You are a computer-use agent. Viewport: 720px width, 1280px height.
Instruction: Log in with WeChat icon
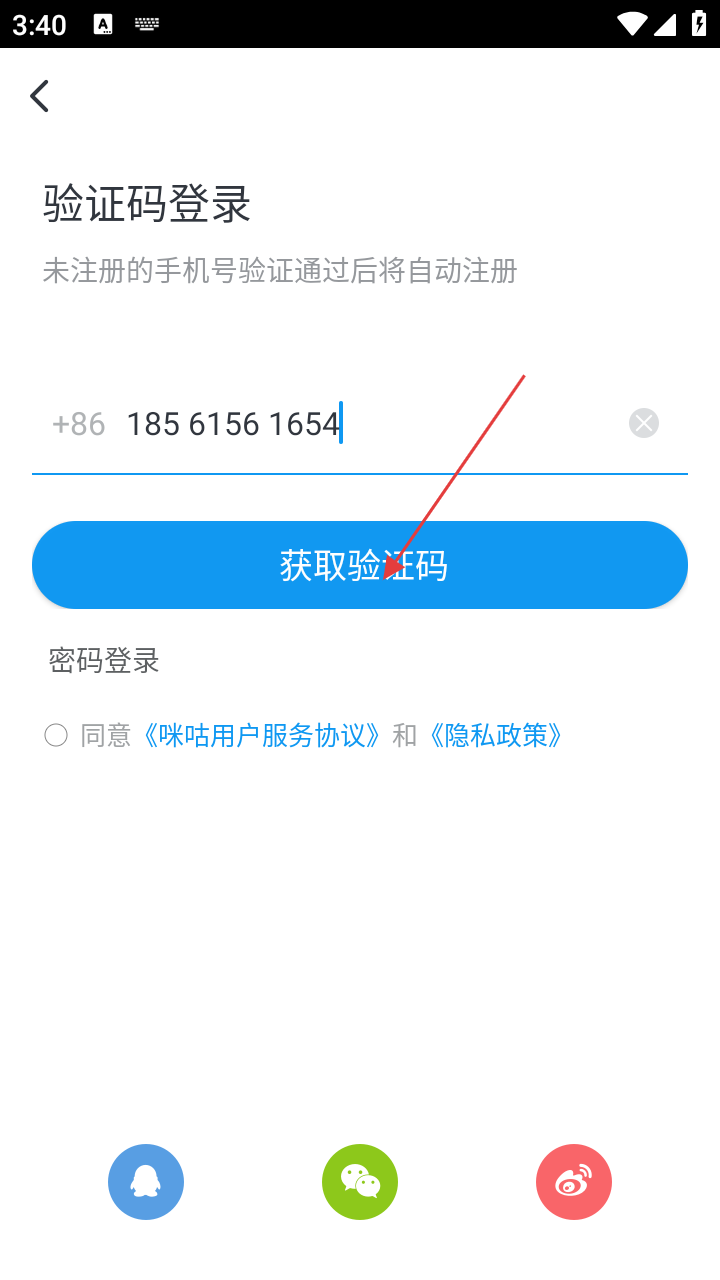click(x=360, y=1182)
